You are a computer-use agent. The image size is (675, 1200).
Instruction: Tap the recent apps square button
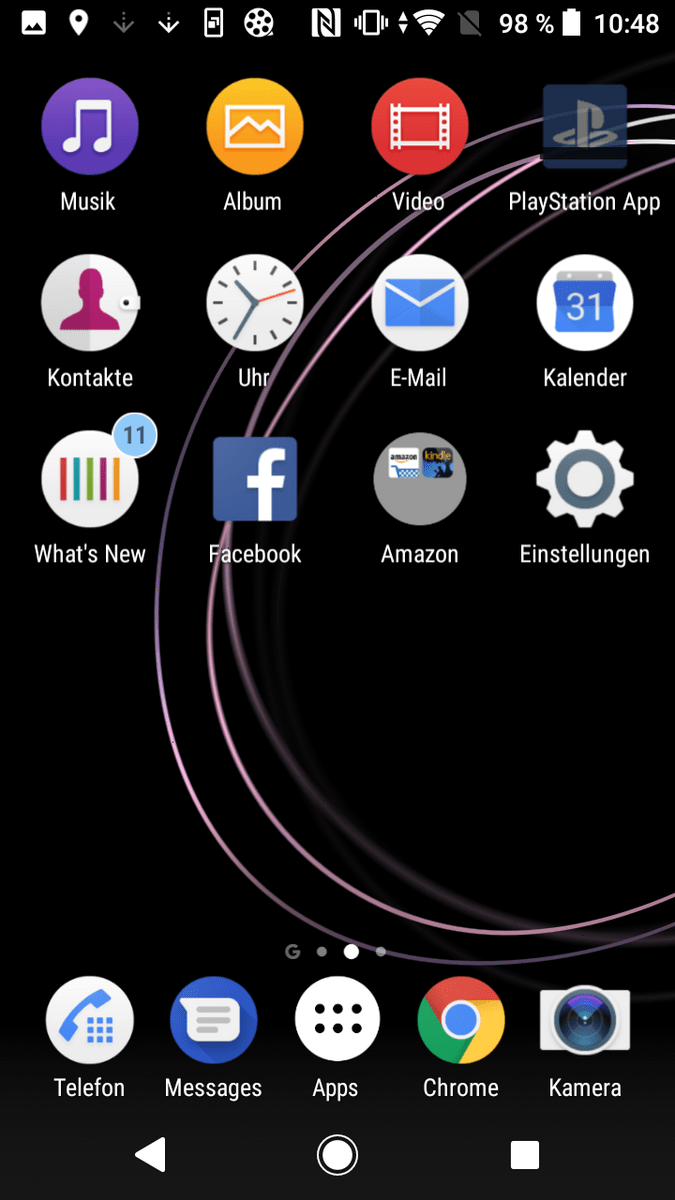(524, 1155)
